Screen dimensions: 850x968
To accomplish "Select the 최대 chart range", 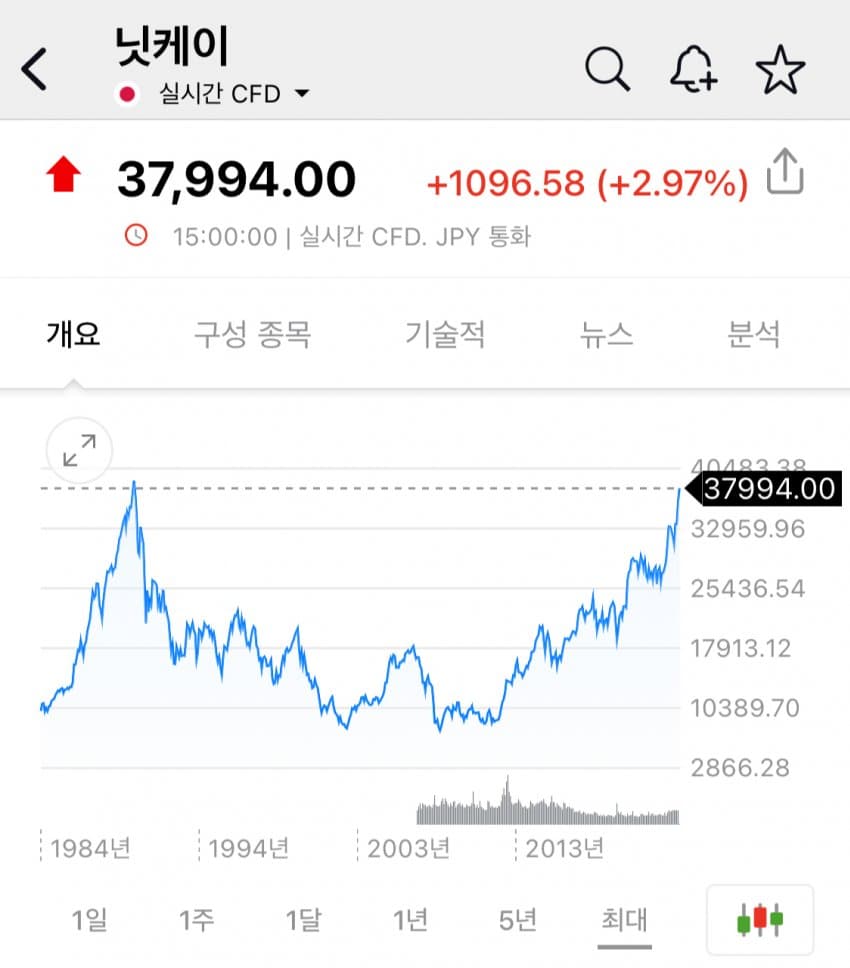I will [624, 919].
